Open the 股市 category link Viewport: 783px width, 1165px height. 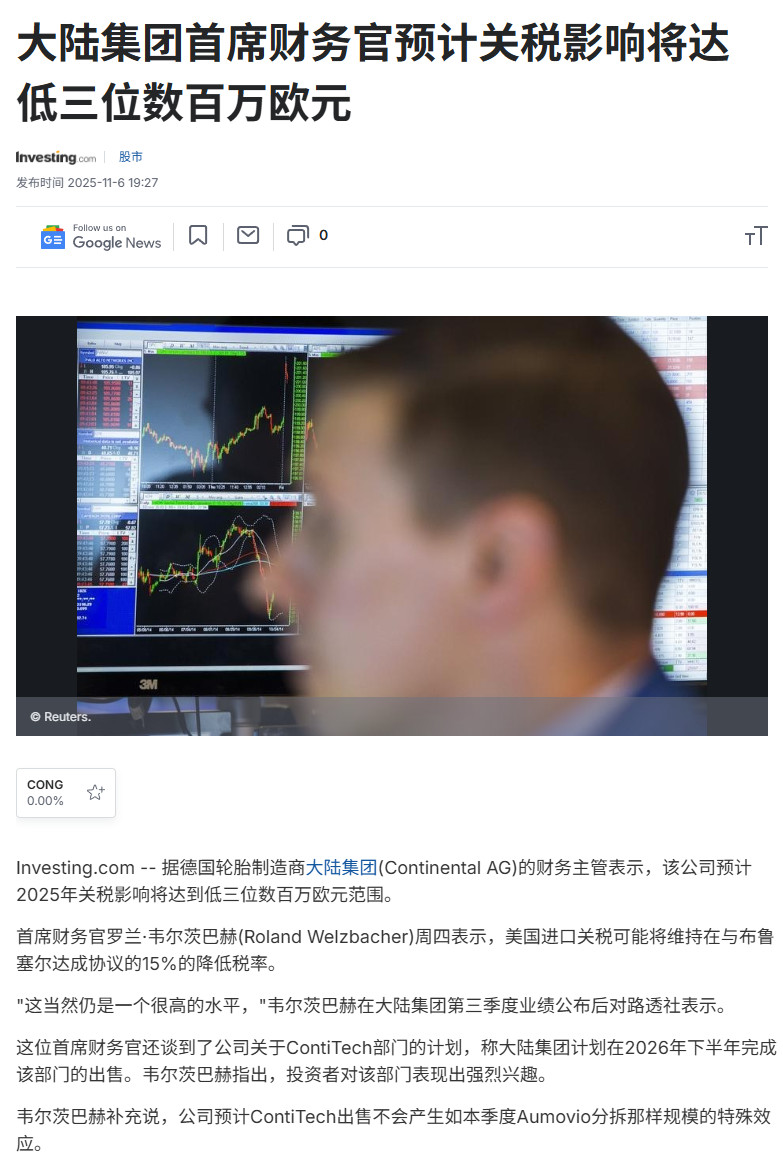pyautogui.click(x=130, y=157)
